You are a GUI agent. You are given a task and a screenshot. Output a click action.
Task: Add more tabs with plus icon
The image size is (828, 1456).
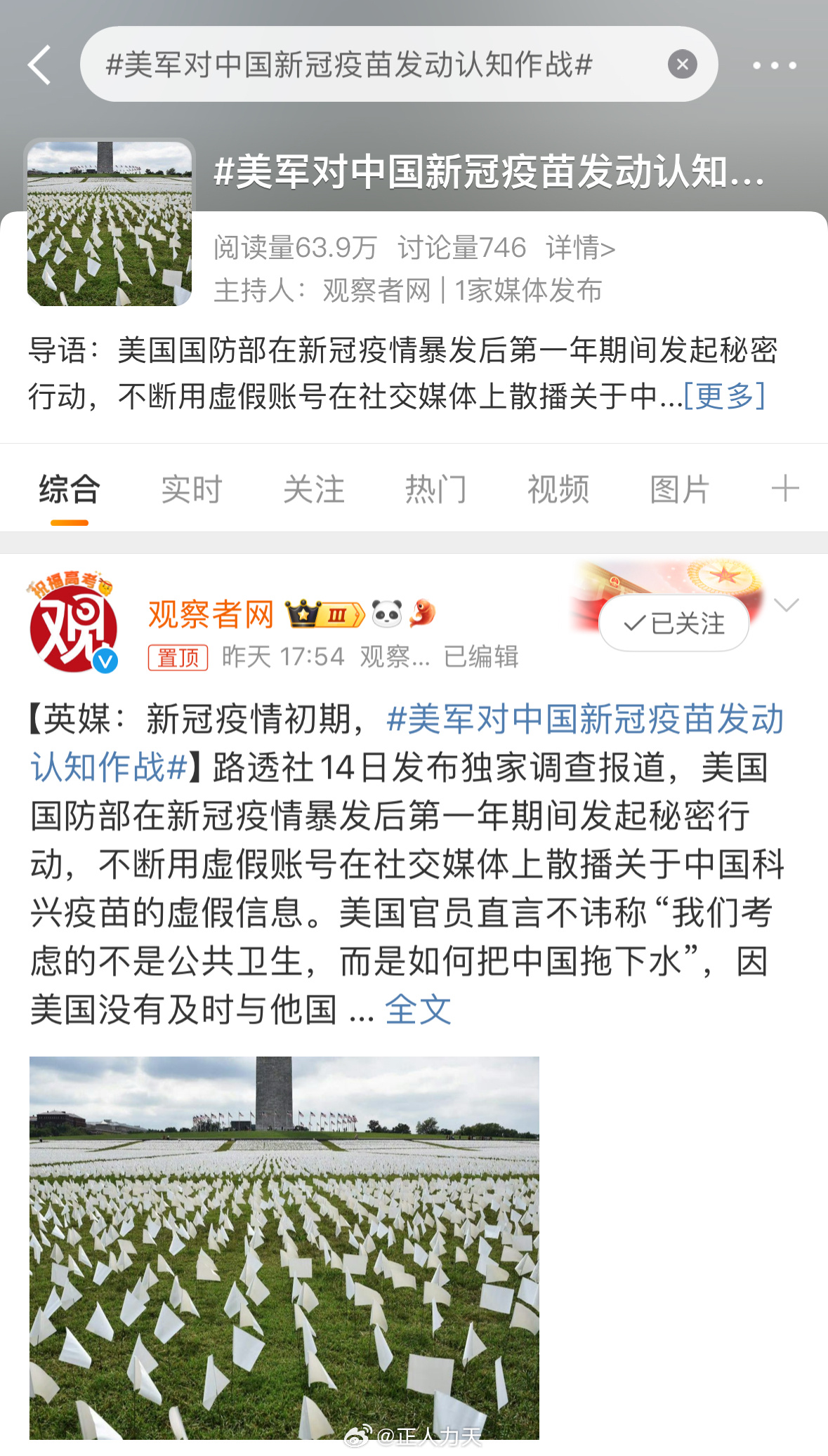click(784, 488)
